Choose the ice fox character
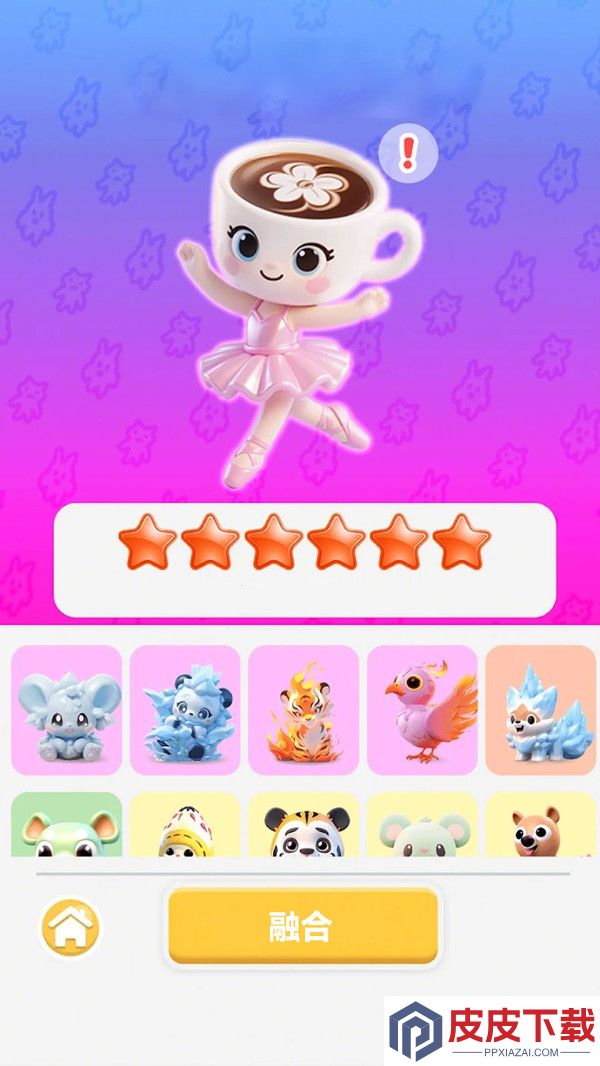The width and height of the screenshot is (600, 1066). pyautogui.click(x=541, y=710)
